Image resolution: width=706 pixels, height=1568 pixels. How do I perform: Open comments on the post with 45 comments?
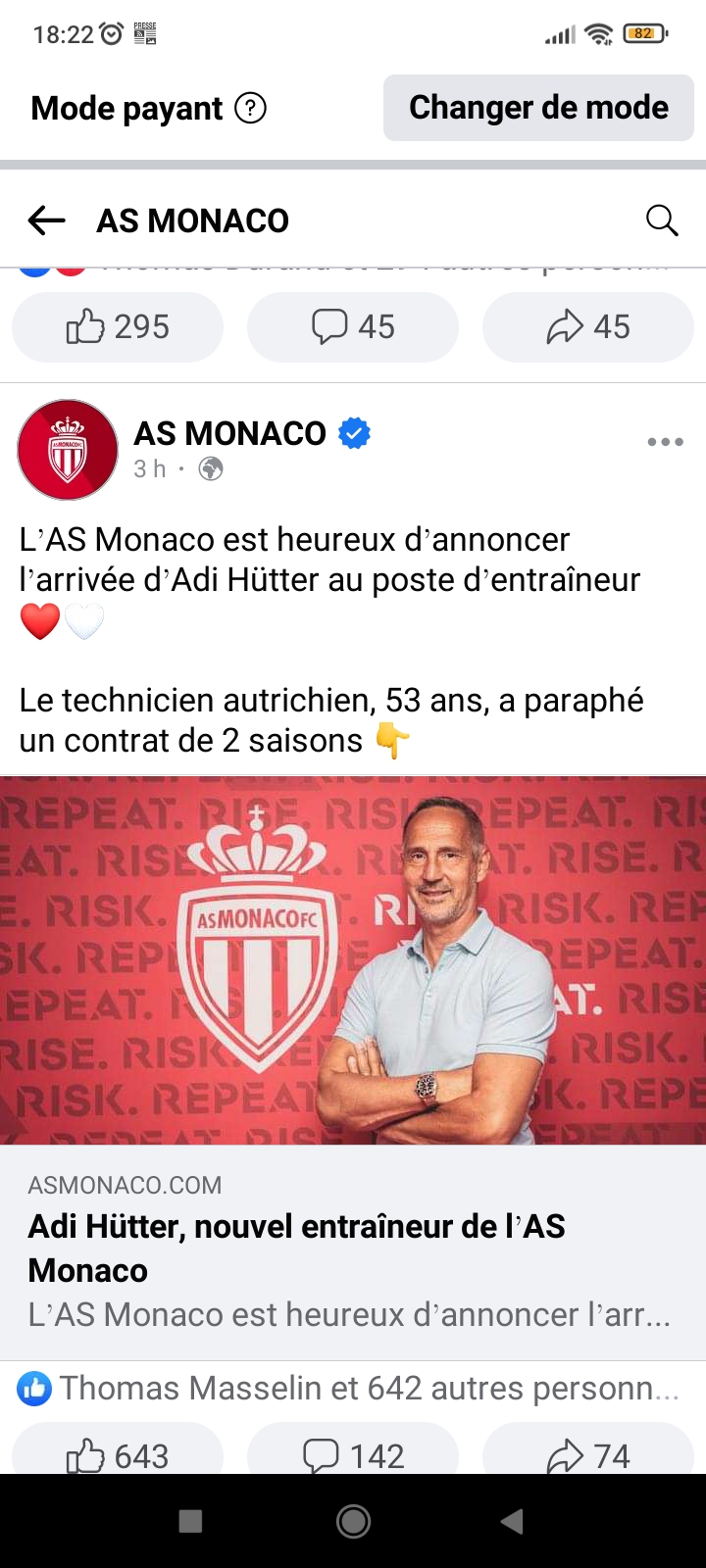pyautogui.click(x=353, y=327)
